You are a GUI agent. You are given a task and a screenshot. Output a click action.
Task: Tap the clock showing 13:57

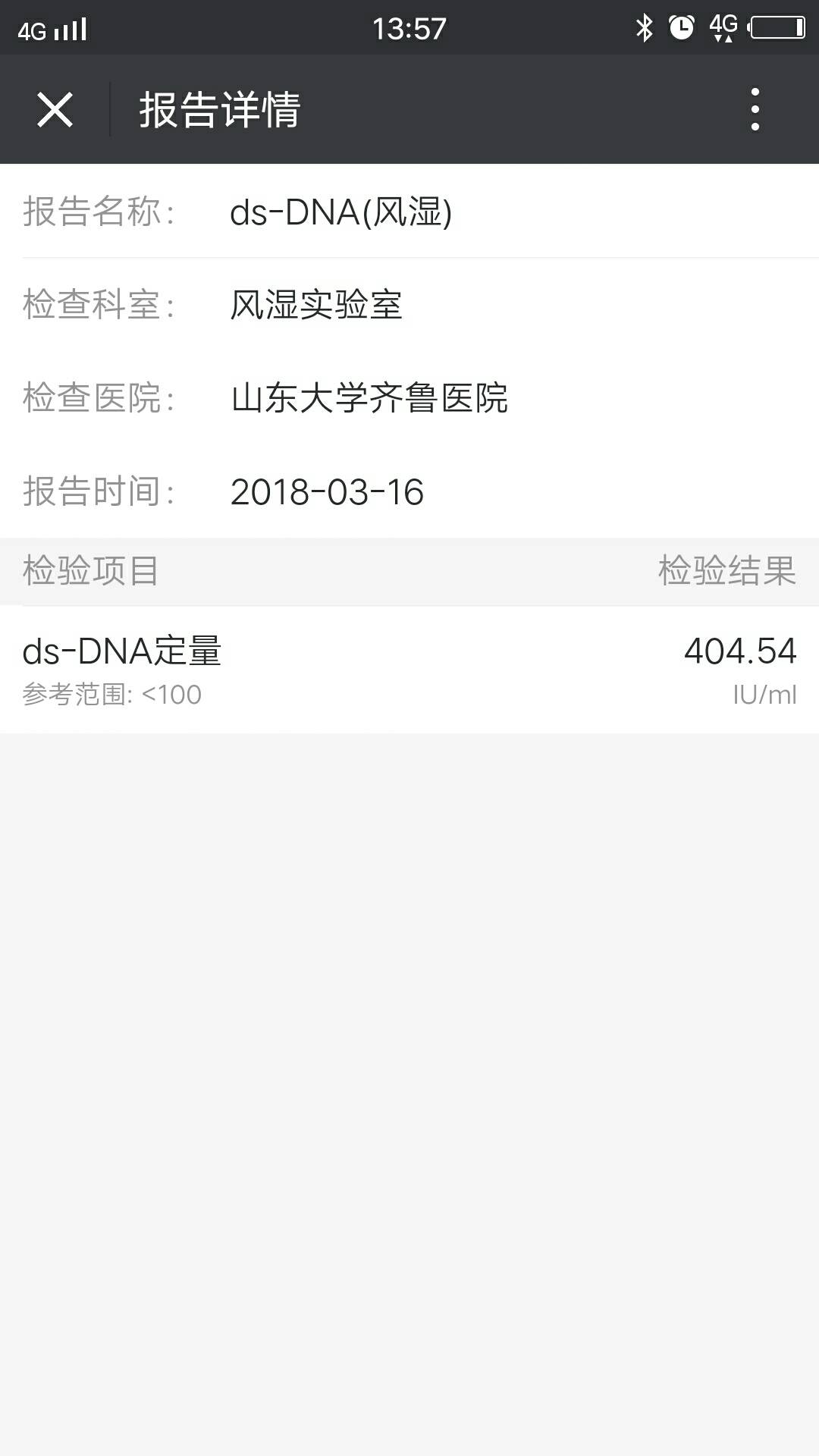pyautogui.click(x=408, y=29)
